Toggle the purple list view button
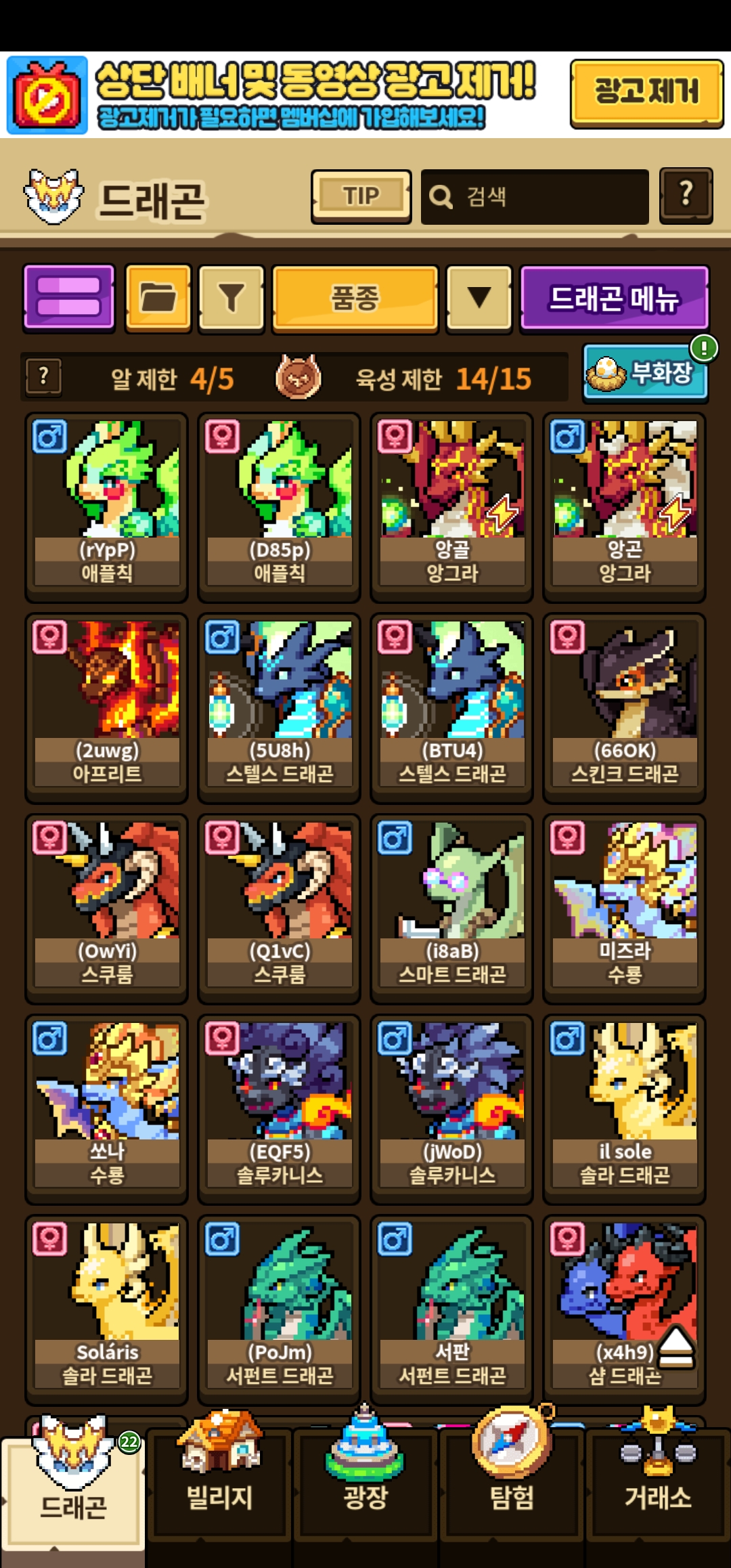This screenshot has height=1568, width=731. (x=69, y=298)
